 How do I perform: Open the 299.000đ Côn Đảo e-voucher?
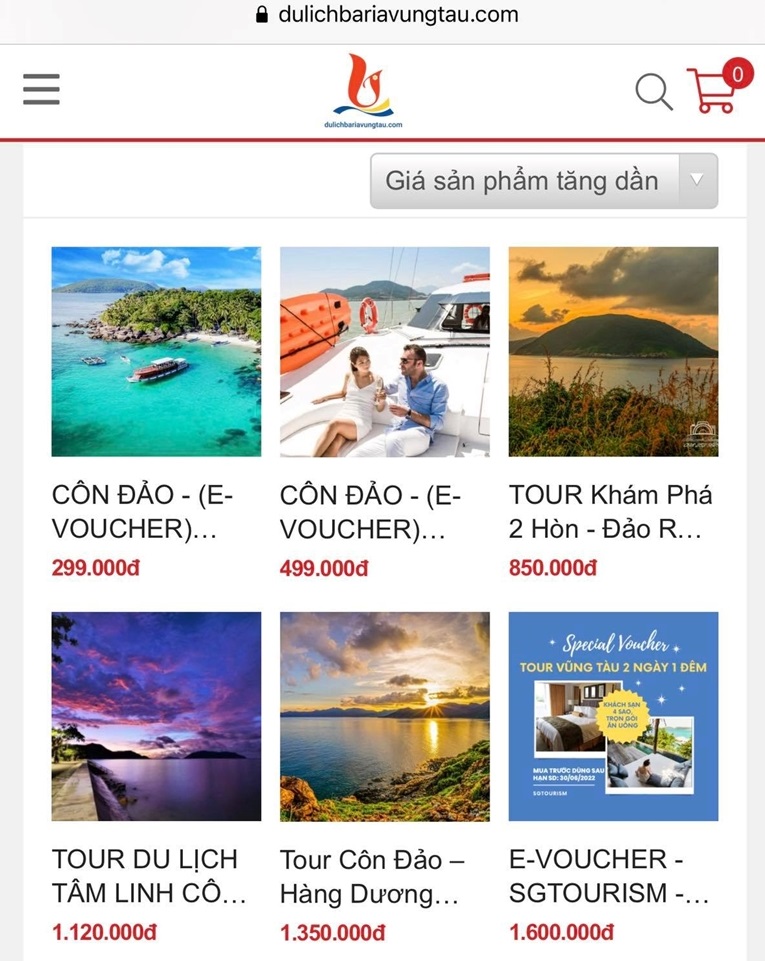tap(156, 352)
